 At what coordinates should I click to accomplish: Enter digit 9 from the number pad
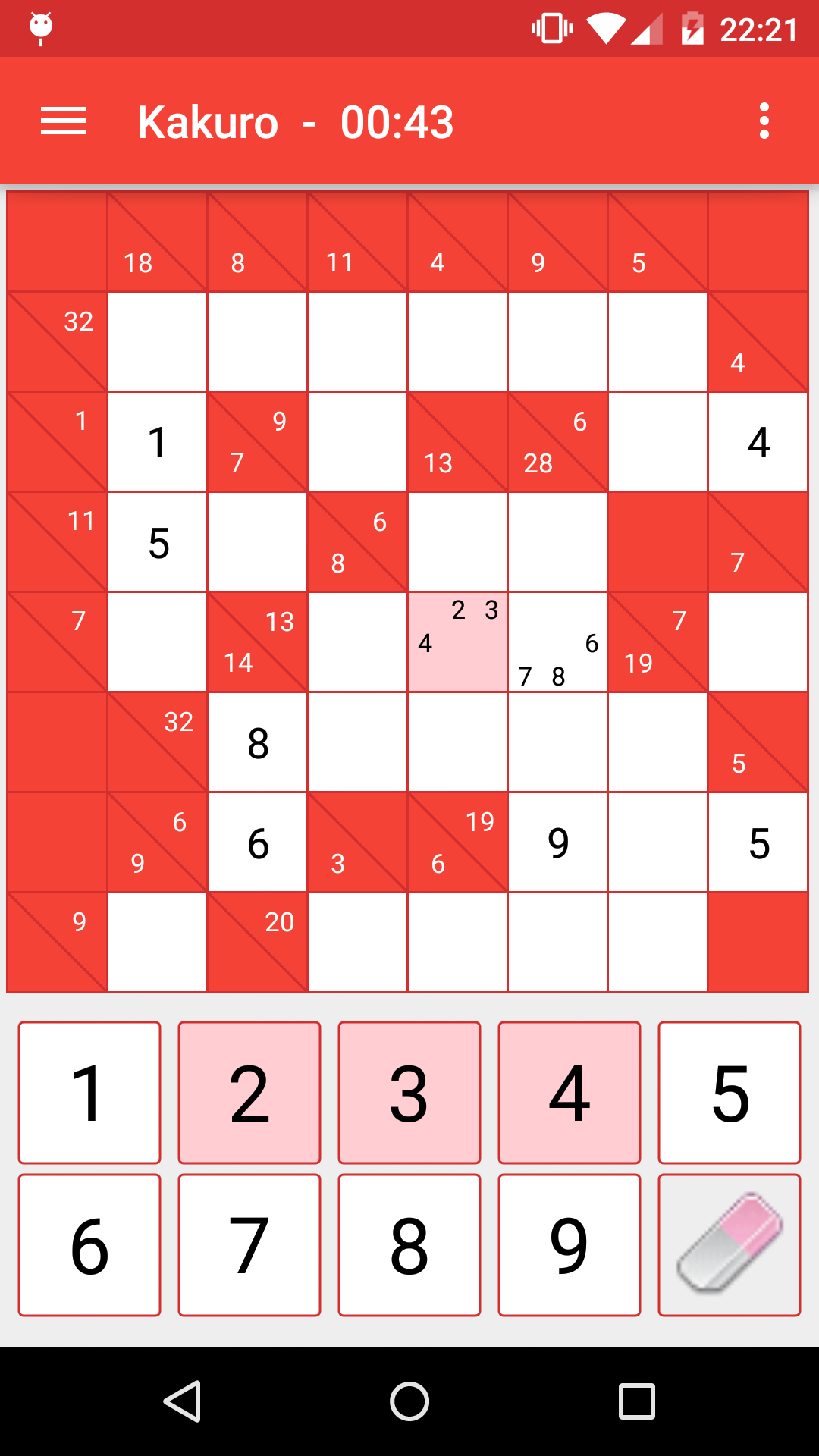[570, 1245]
